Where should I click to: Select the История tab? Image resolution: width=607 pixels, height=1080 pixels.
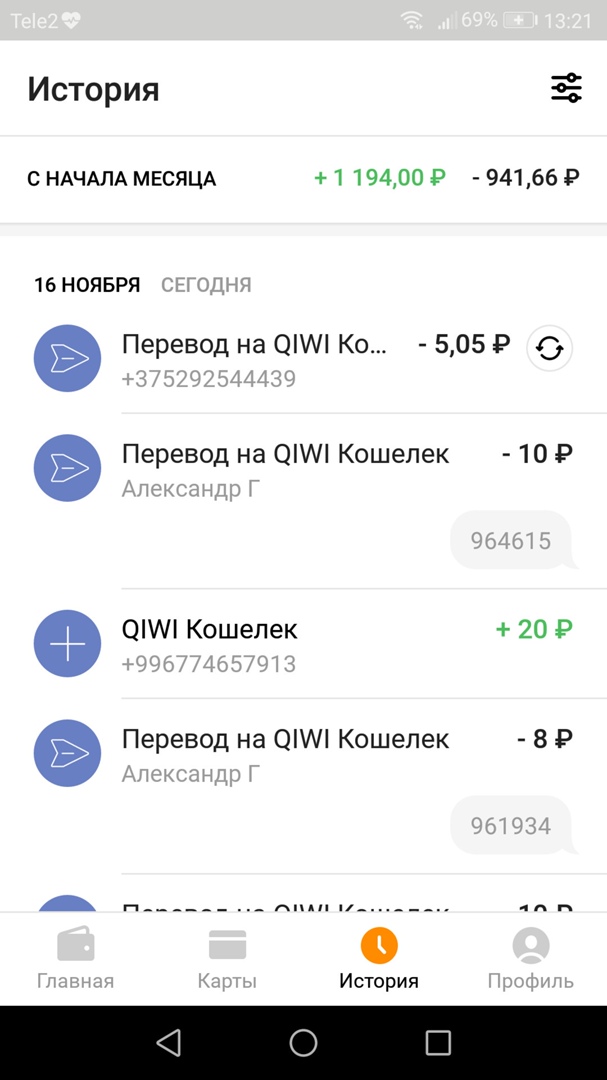tap(379, 958)
